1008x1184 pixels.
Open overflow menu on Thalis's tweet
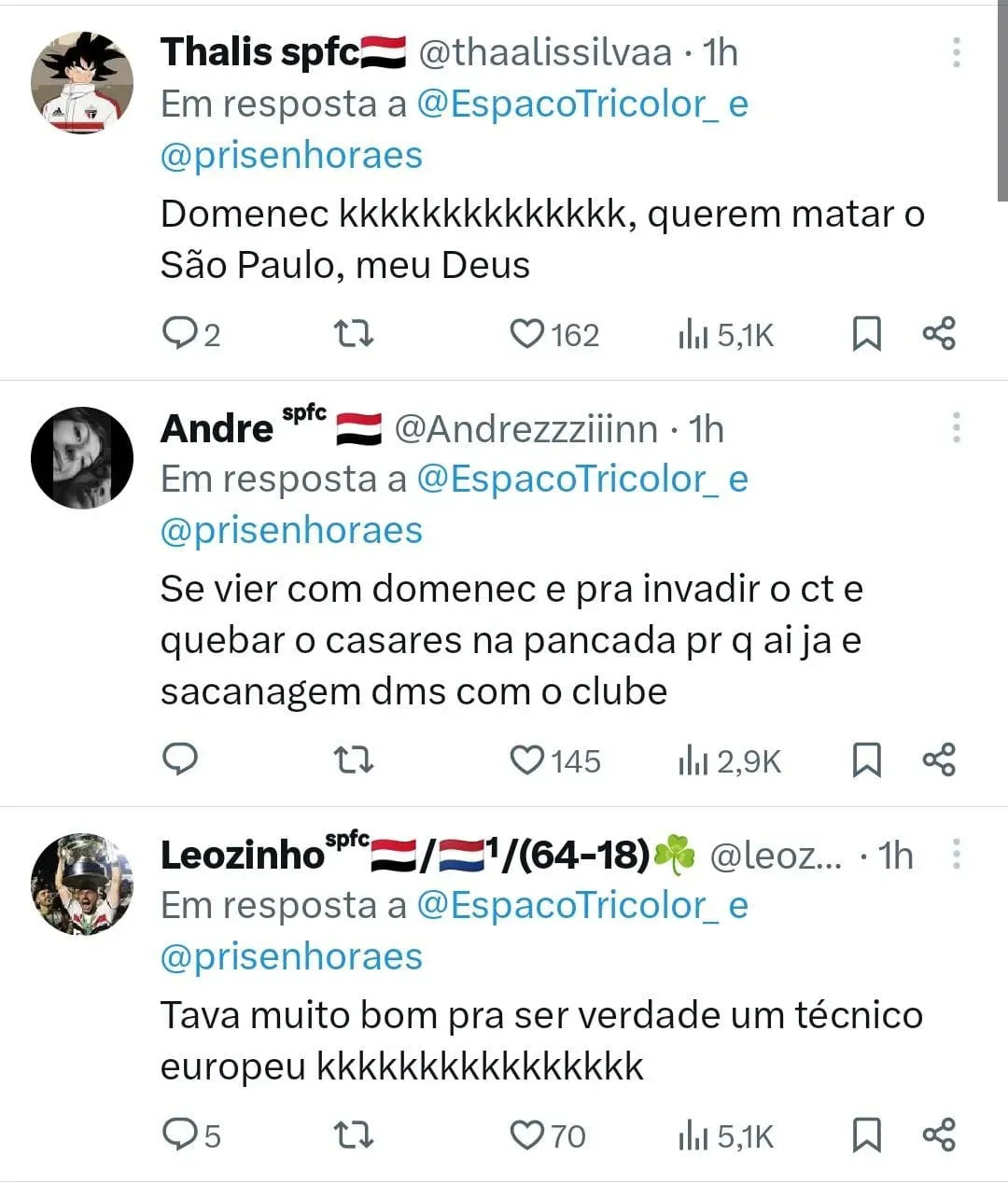click(957, 52)
